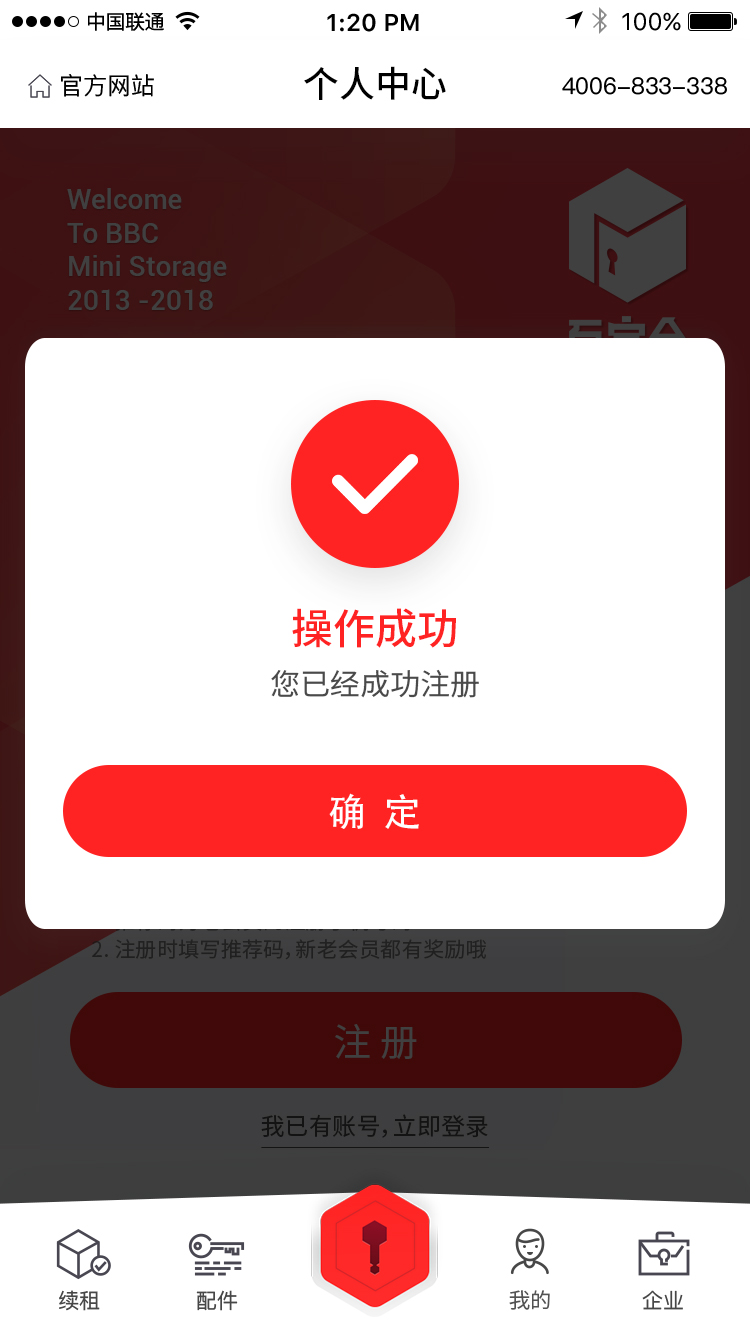Call the hotline 4006-833-338

click(x=644, y=86)
